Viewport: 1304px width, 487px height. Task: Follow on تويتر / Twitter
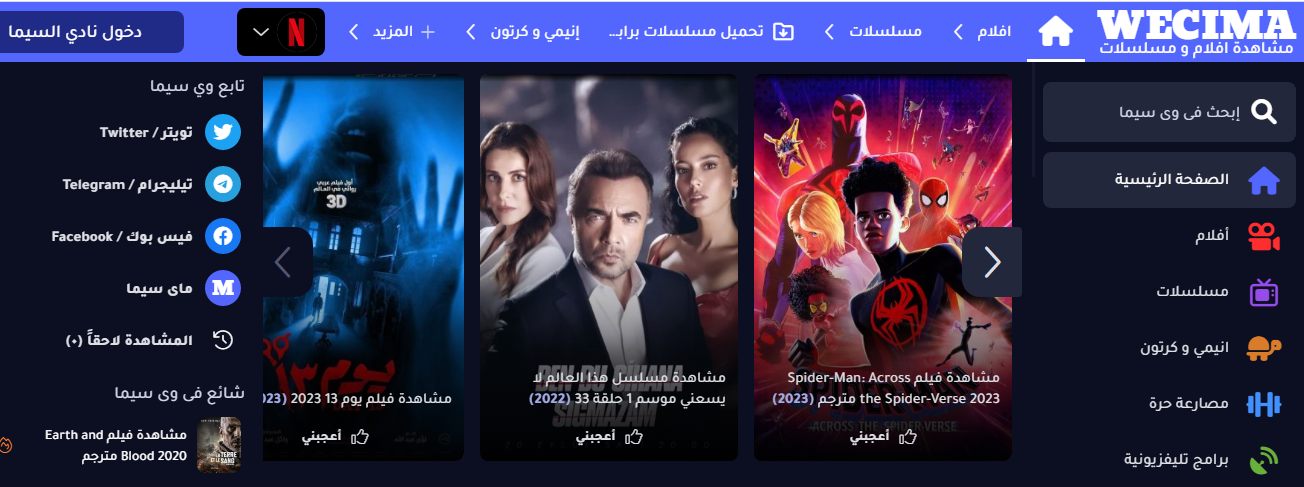[170, 132]
